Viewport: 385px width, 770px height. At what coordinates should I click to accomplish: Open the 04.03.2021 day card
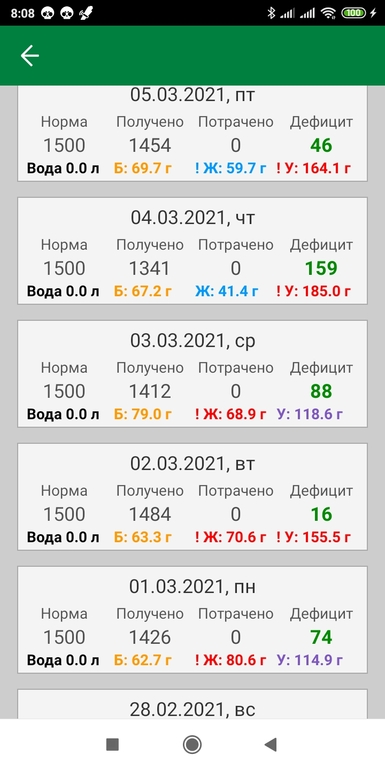[192, 251]
